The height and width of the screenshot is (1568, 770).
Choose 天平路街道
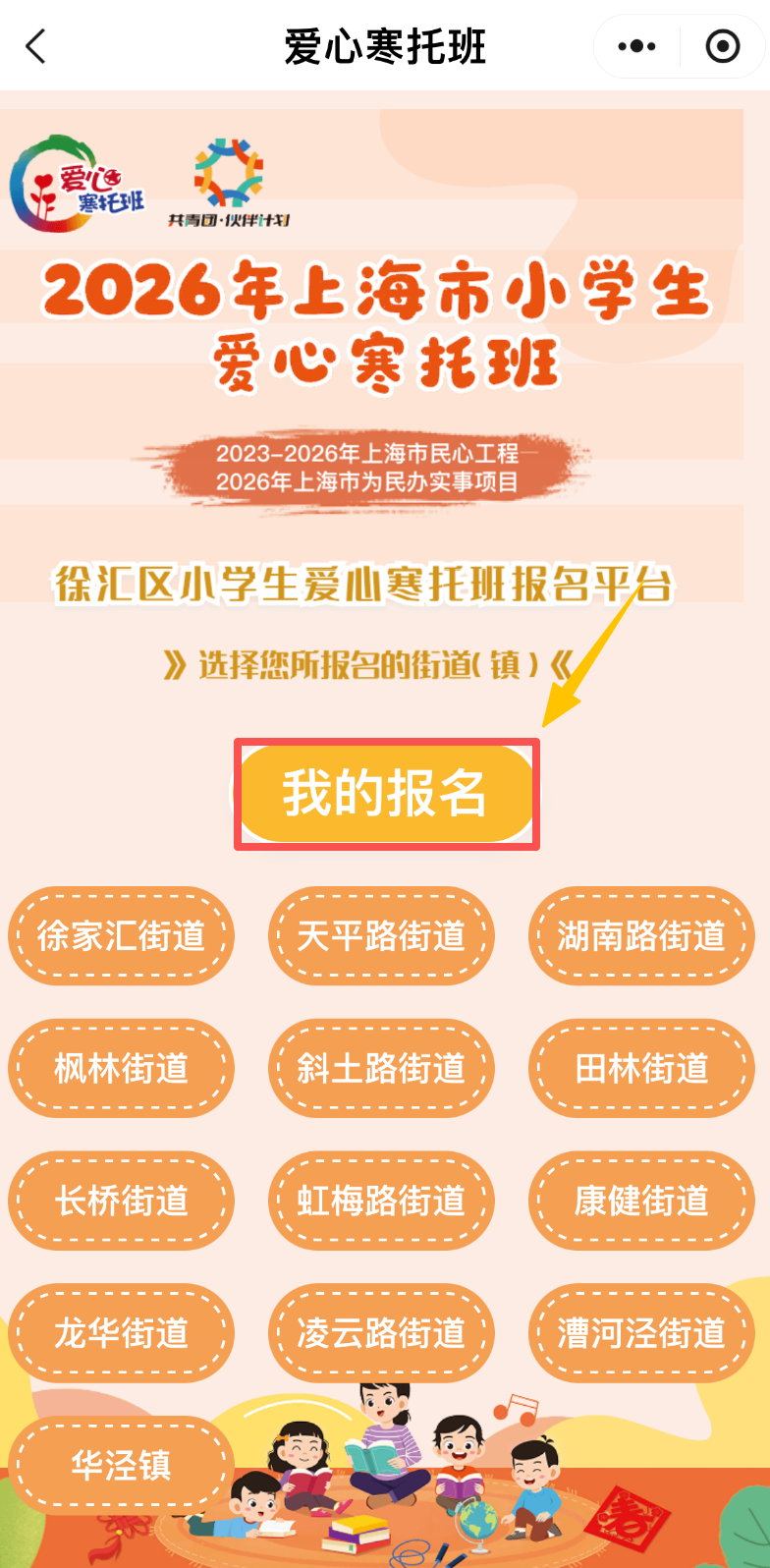pyautogui.click(x=381, y=936)
